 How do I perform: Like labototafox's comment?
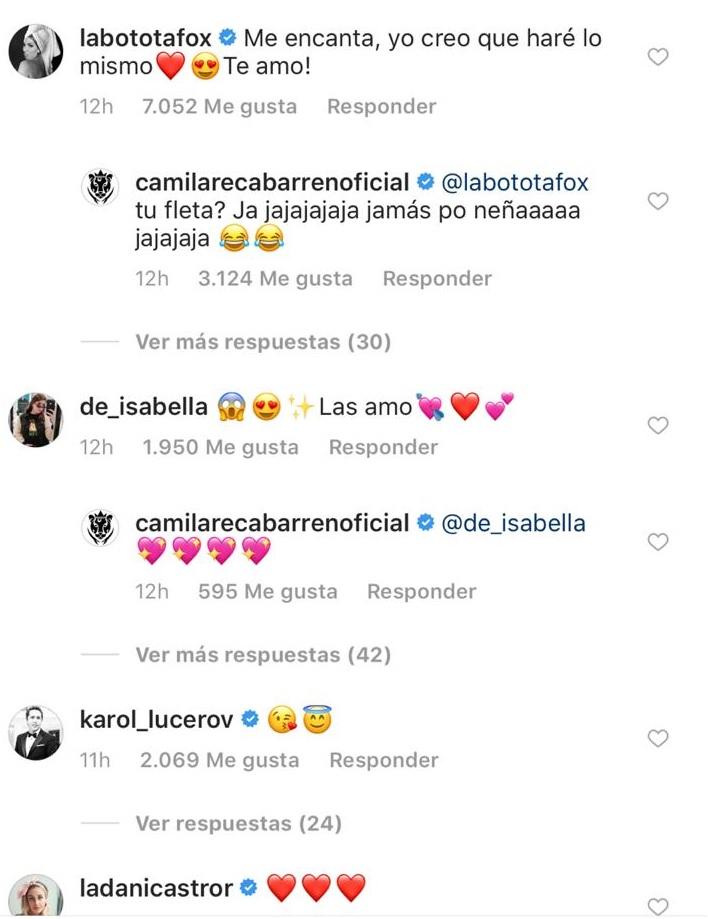pos(658,58)
